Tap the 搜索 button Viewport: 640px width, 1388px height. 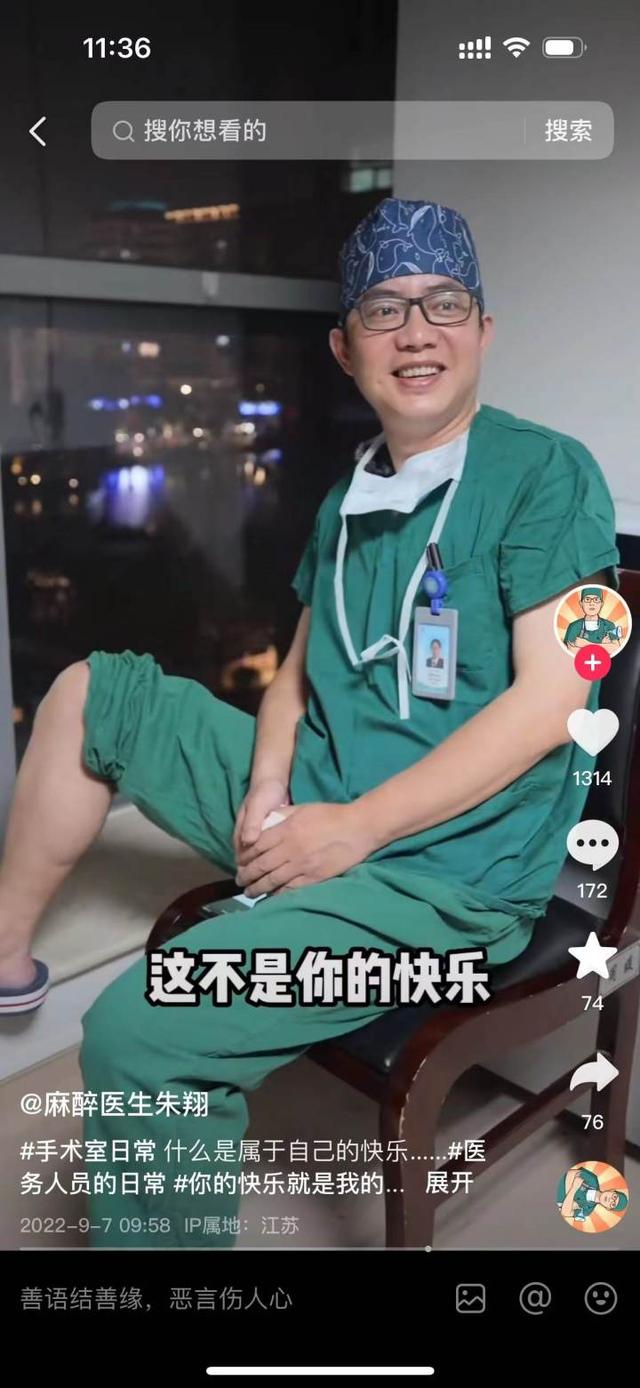point(568,131)
